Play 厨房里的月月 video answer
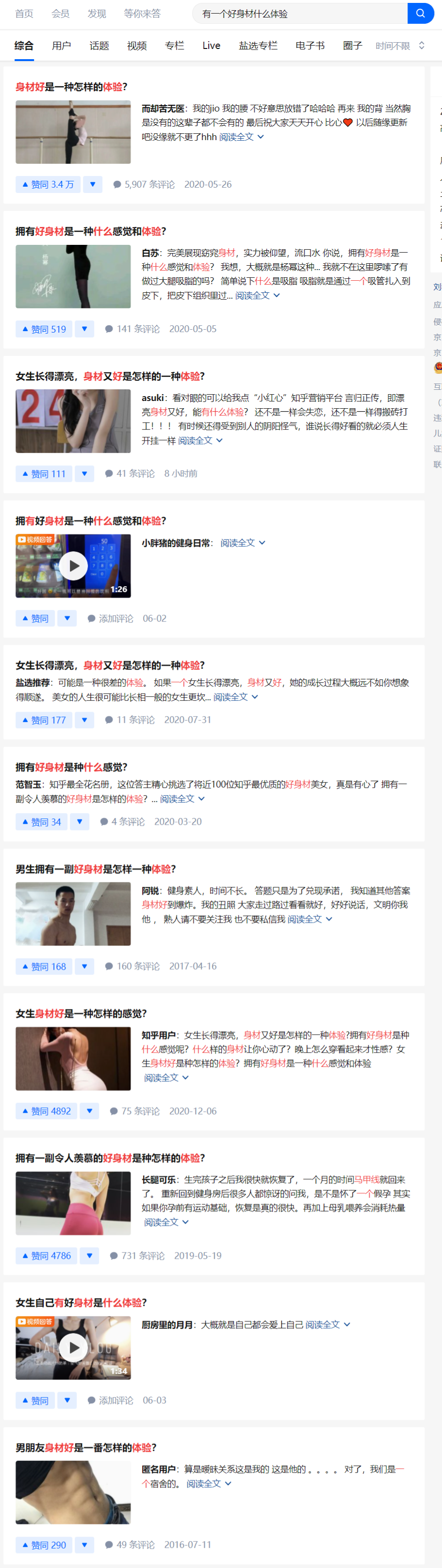The height and width of the screenshot is (1568, 442). [x=73, y=1348]
